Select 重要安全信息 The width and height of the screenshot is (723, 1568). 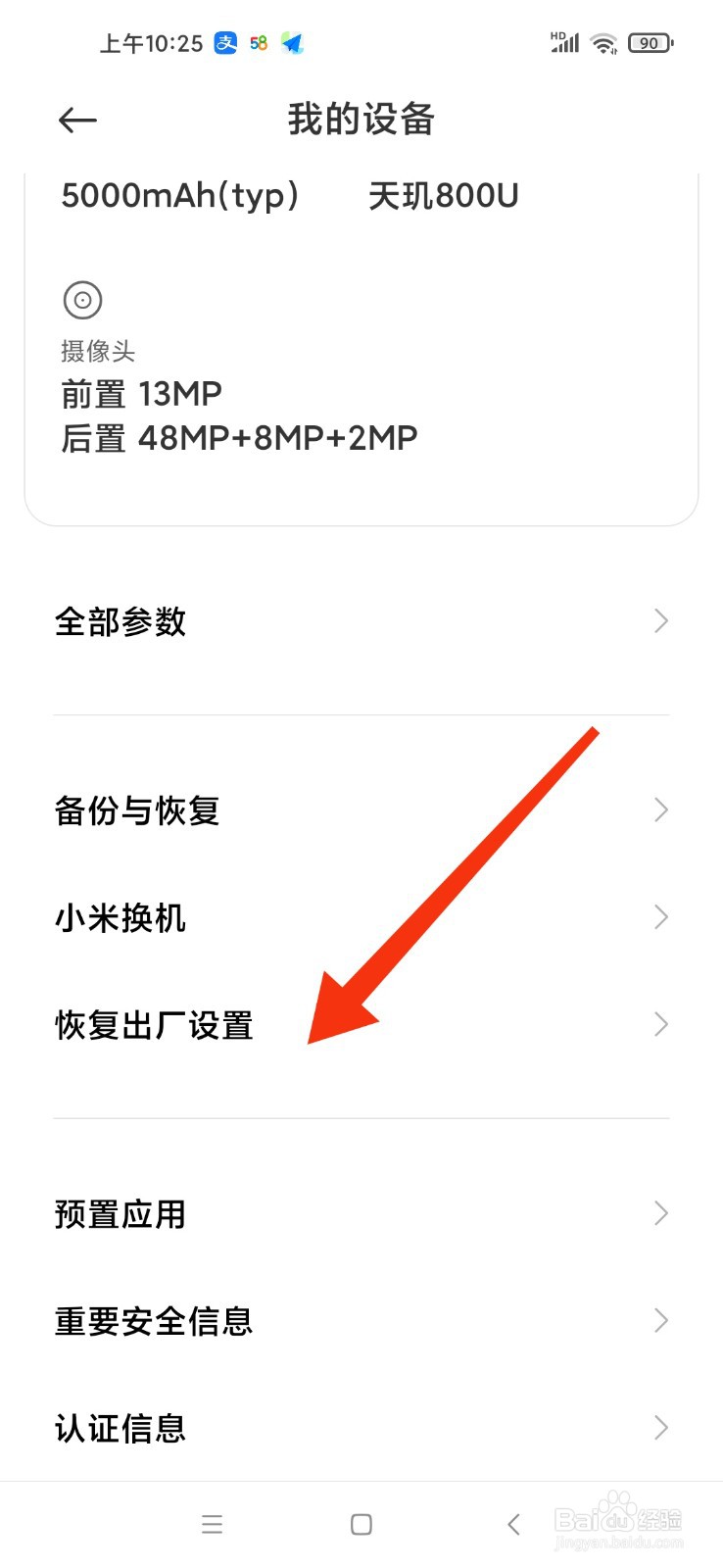[x=154, y=1321]
